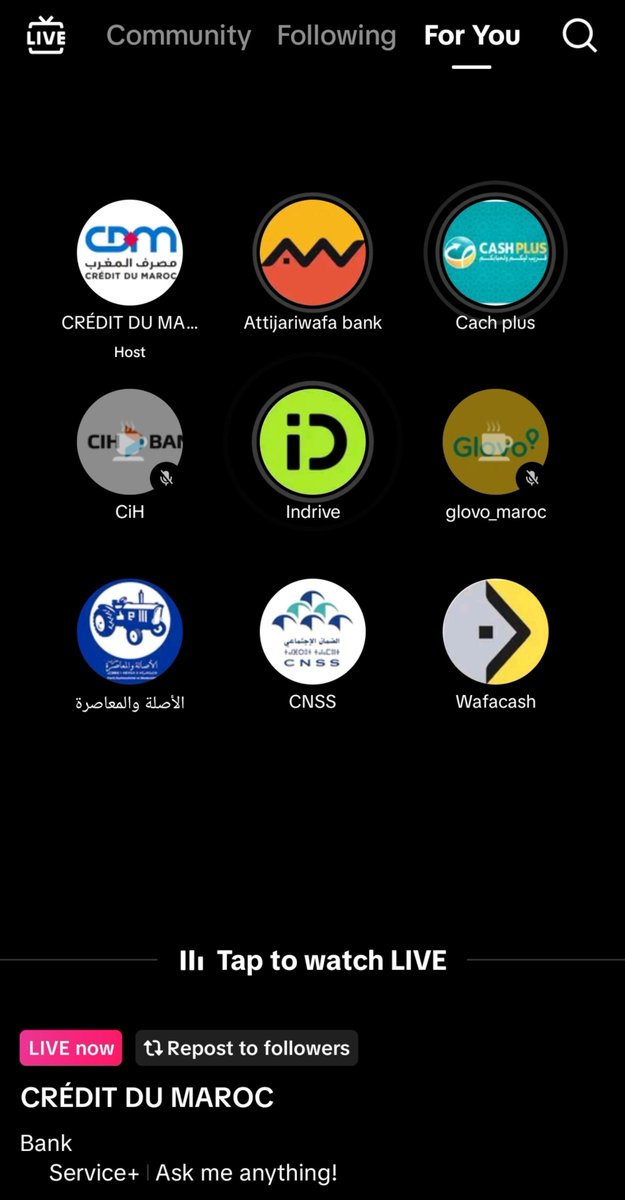Select the For You tab
Image resolution: width=625 pixels, height=1200 pixels.
[472, 36]
